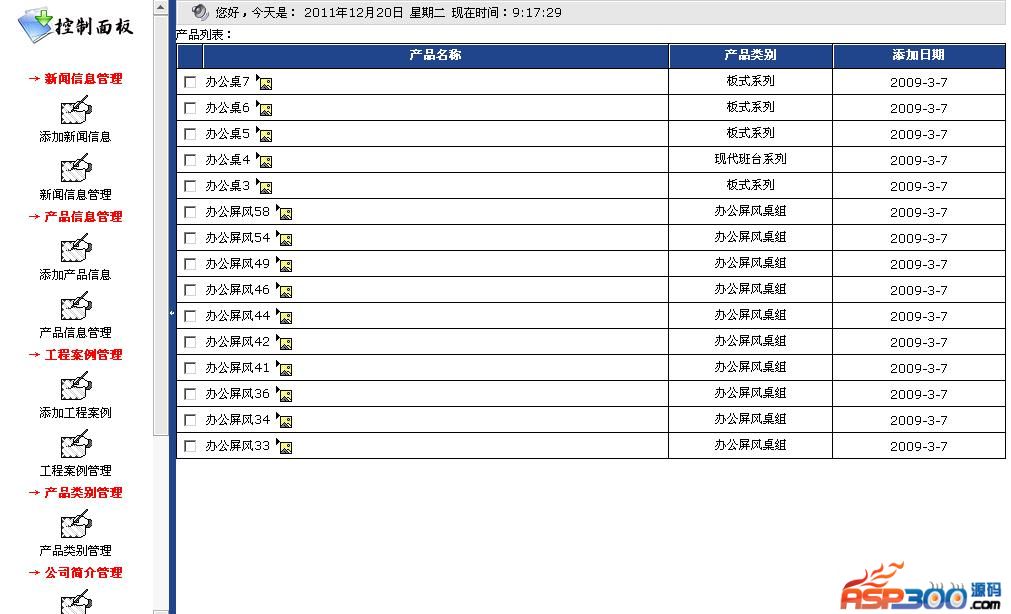Check the 办公屏风44 row checkbox
Screen dimensions: 1011x614
[190, 316]
